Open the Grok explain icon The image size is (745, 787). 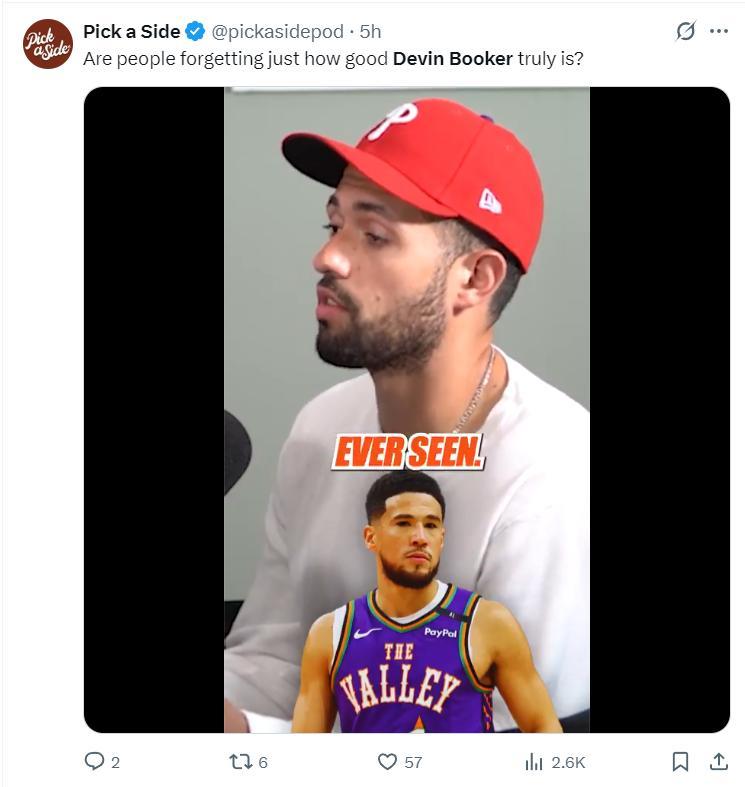pos(685,31)
